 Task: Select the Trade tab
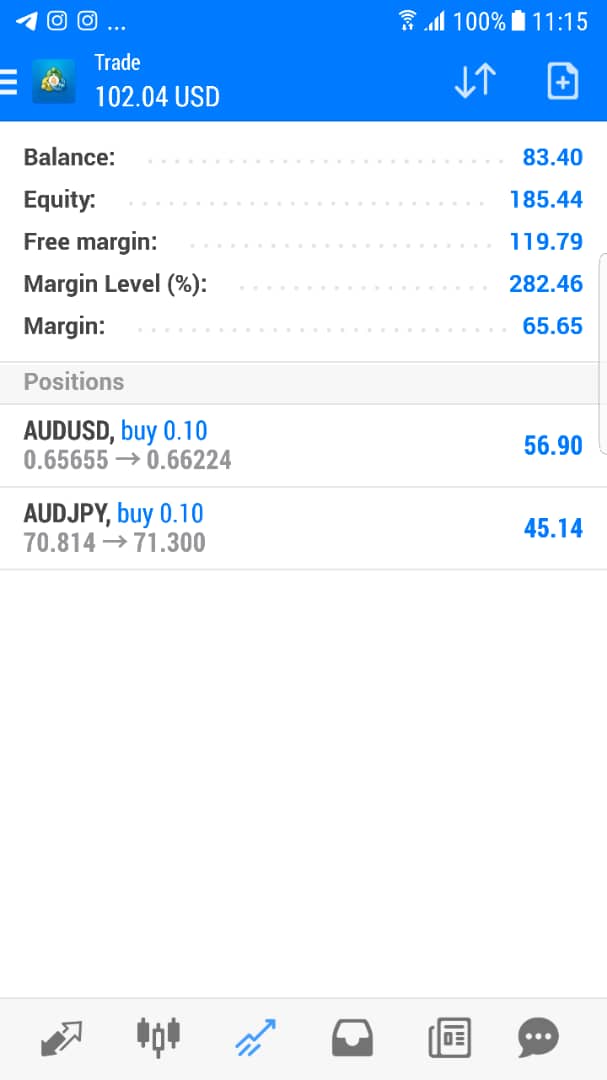click(x=255, y=1038)
